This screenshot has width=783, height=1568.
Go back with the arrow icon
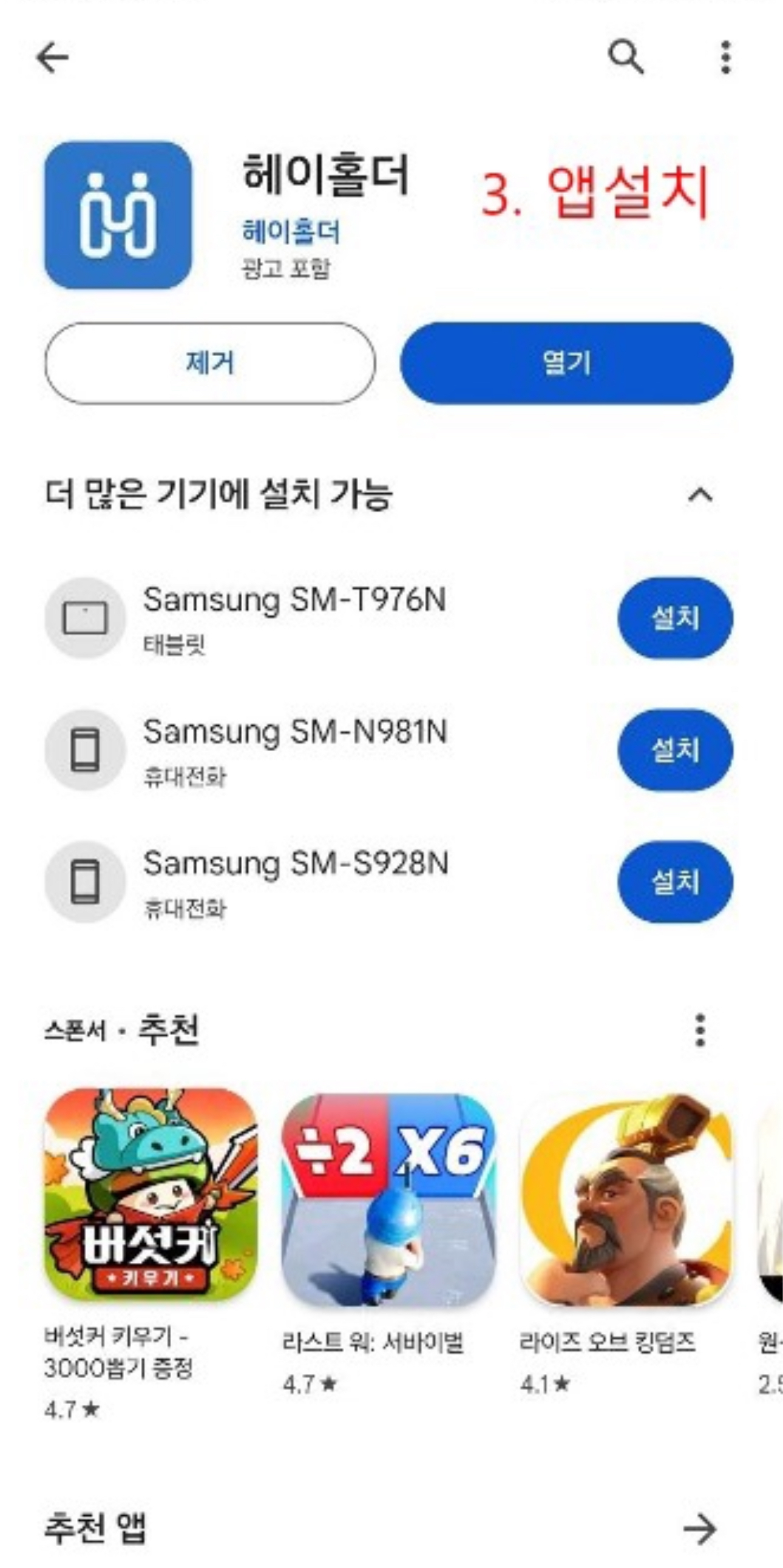[x=52, y=58]
